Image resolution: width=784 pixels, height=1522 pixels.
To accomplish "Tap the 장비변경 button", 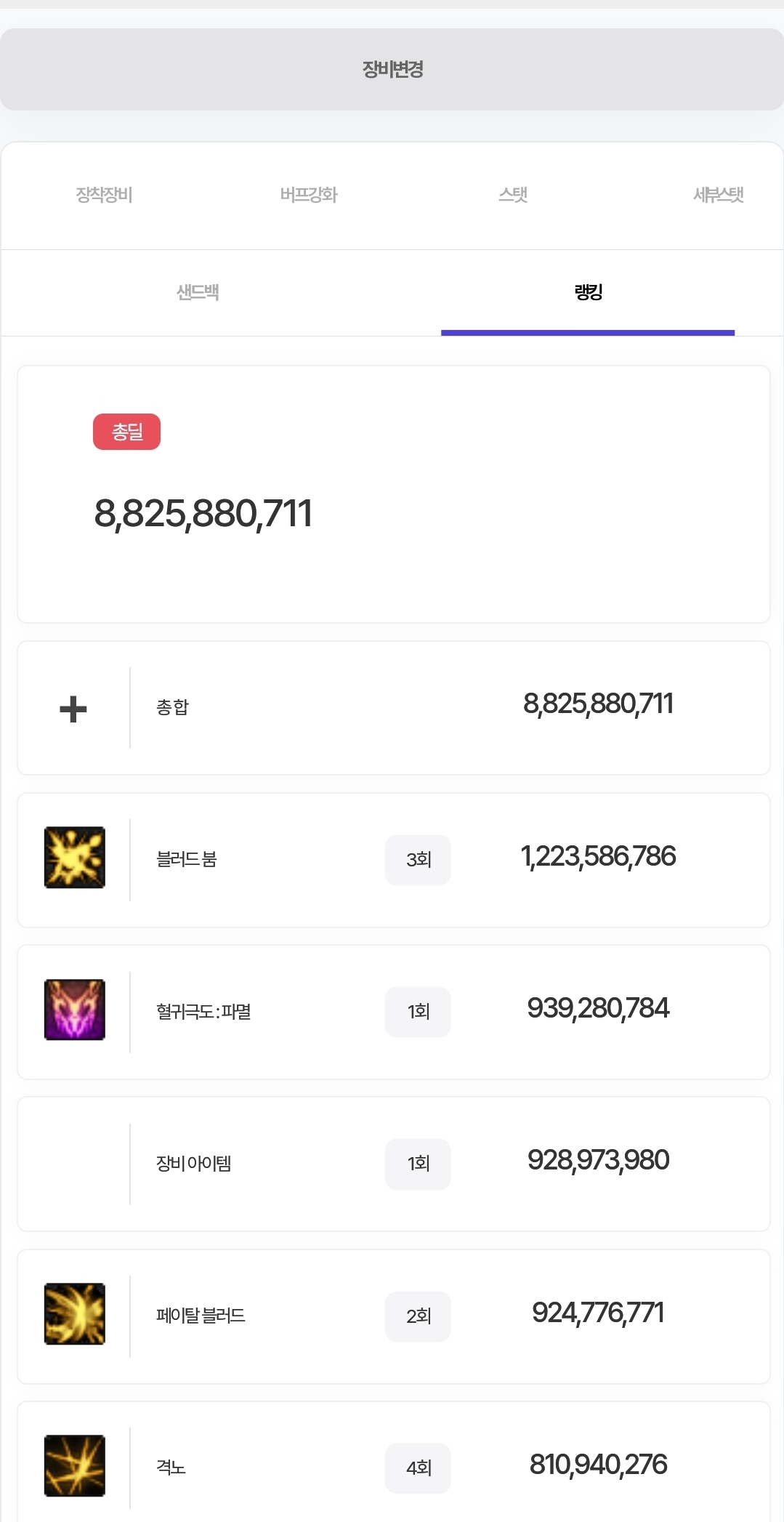I will click(392, 70).
